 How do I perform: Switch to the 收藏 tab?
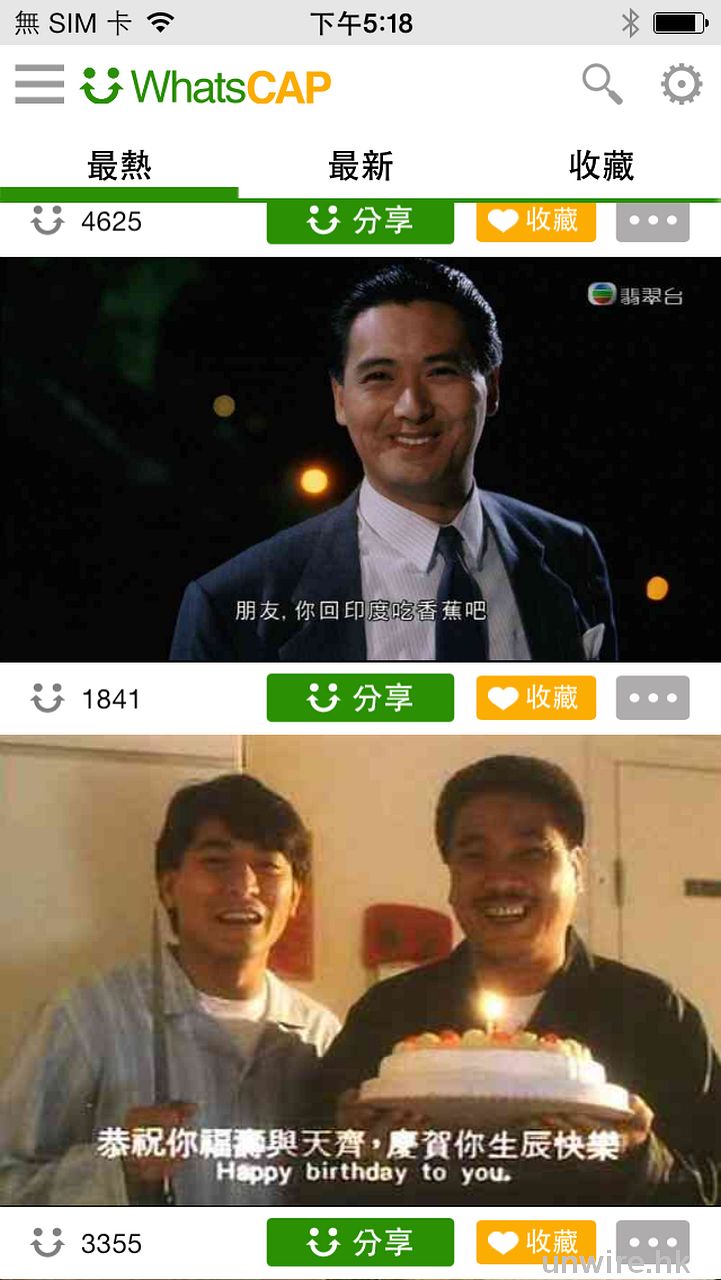pos(601,166)
